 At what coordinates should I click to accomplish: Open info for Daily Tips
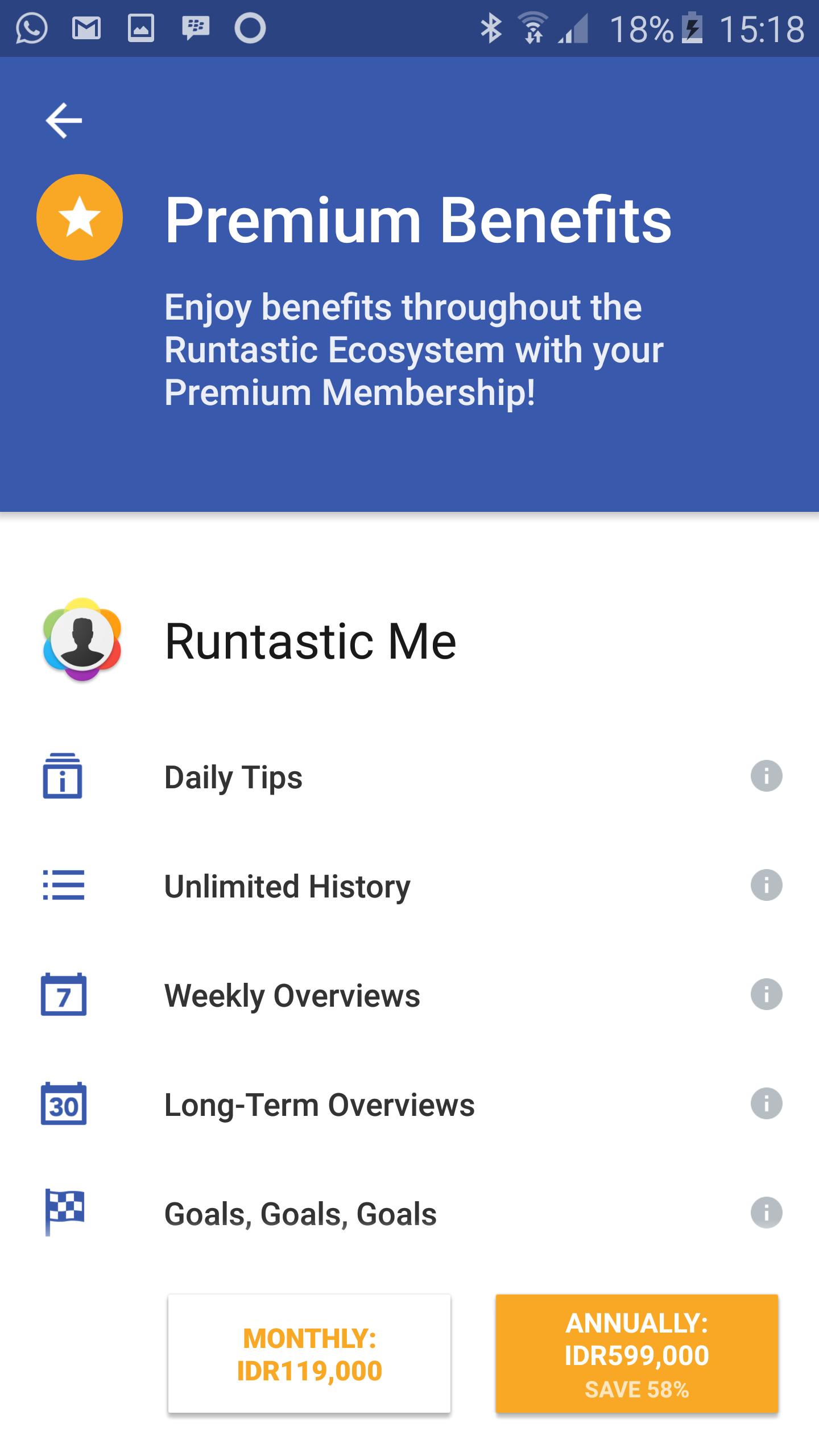tap(766, 776)
